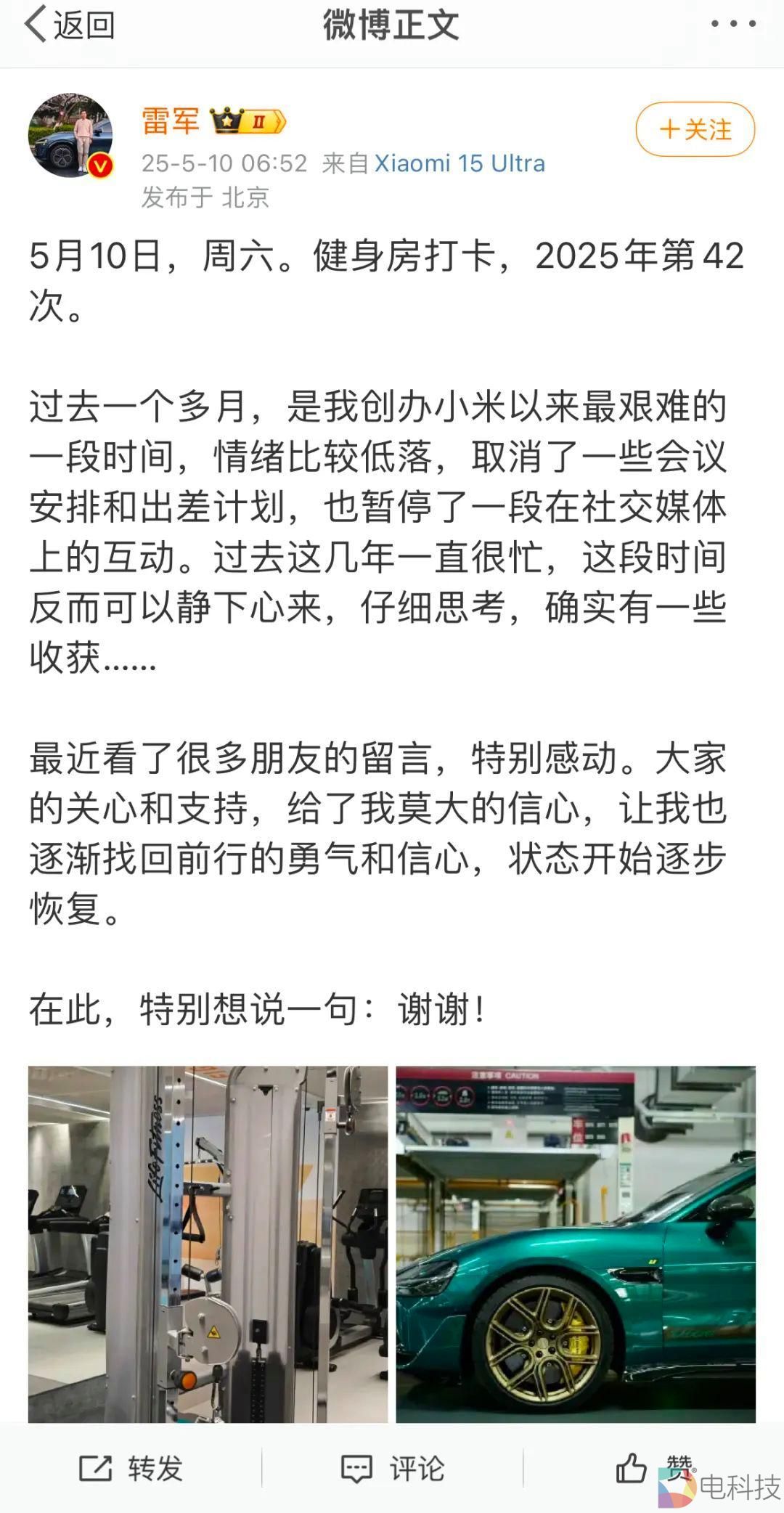Open the Xiaomi 15 Ultra source link
Image resolution: width=784 pixels, height=1513 pixels.
pyautogui.click(x=460, y=163)
